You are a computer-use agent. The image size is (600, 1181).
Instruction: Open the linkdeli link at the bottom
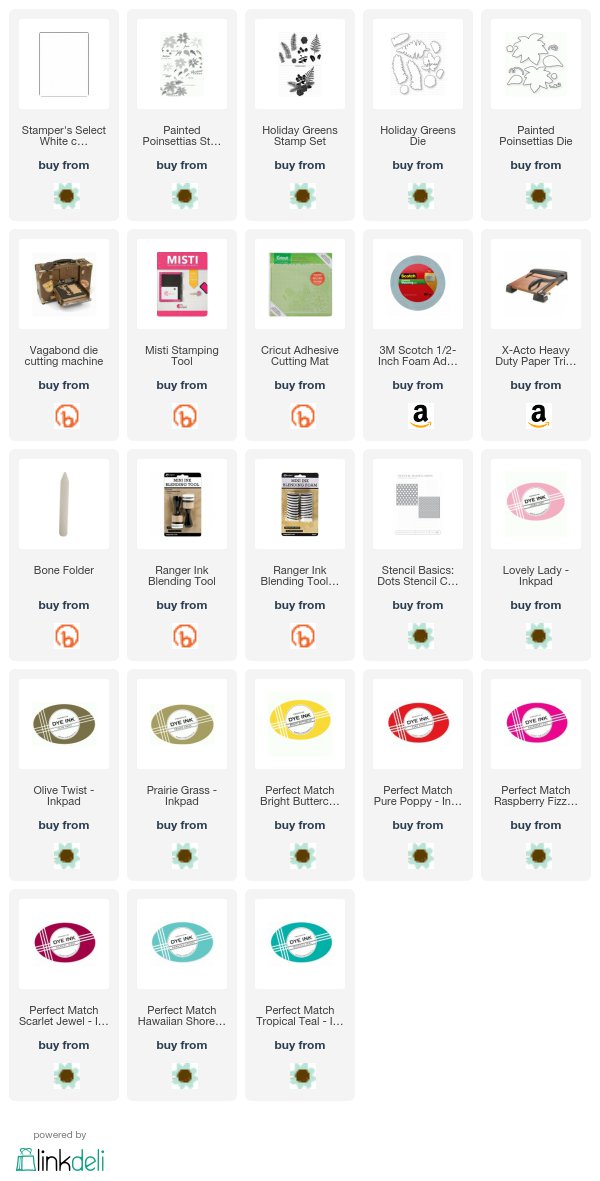tap(60, 1159)
